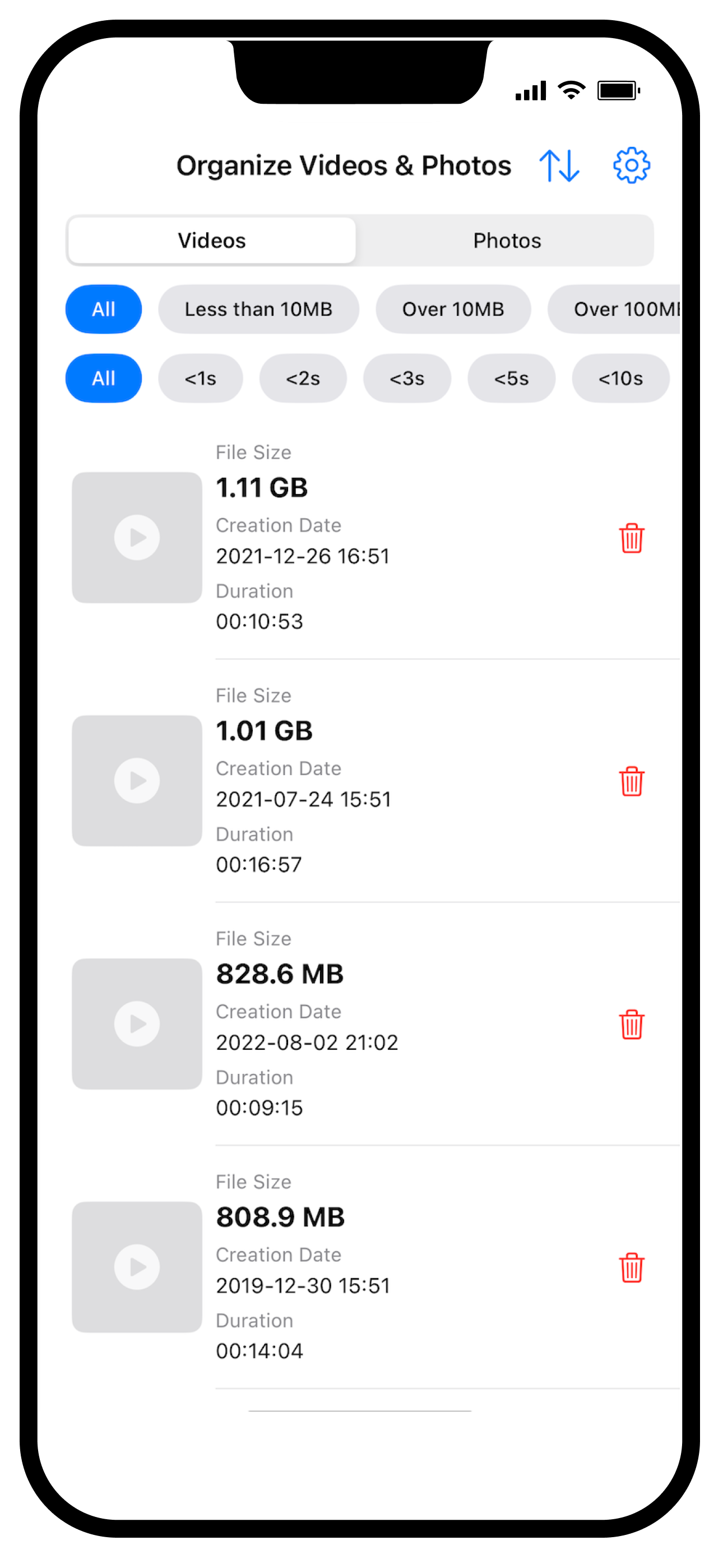Open the 828.6 MB video thumbnail

click(x=137, y=1024)
